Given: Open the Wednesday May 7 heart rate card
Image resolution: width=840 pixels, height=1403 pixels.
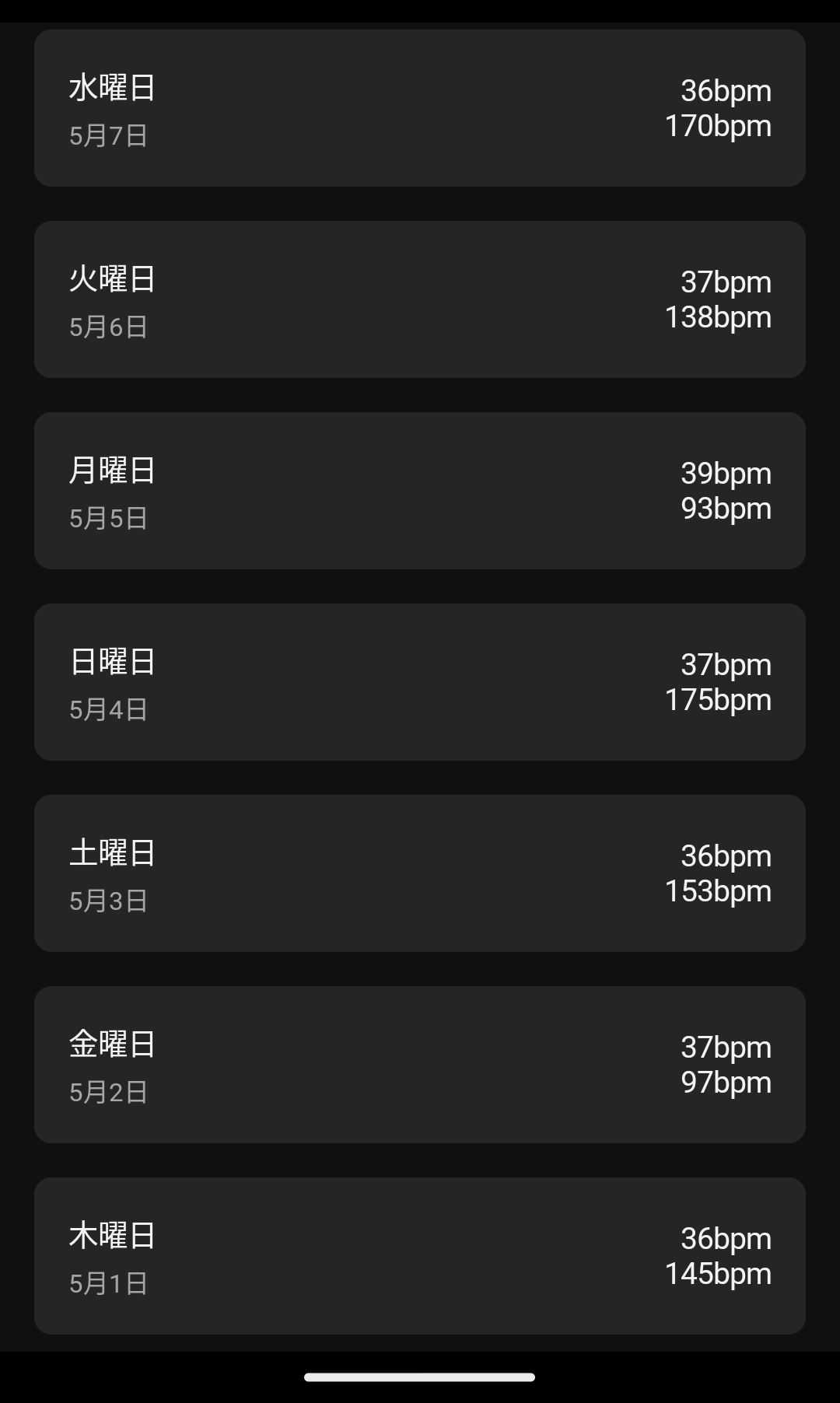Looking at the screenshot, I should 420,108.
